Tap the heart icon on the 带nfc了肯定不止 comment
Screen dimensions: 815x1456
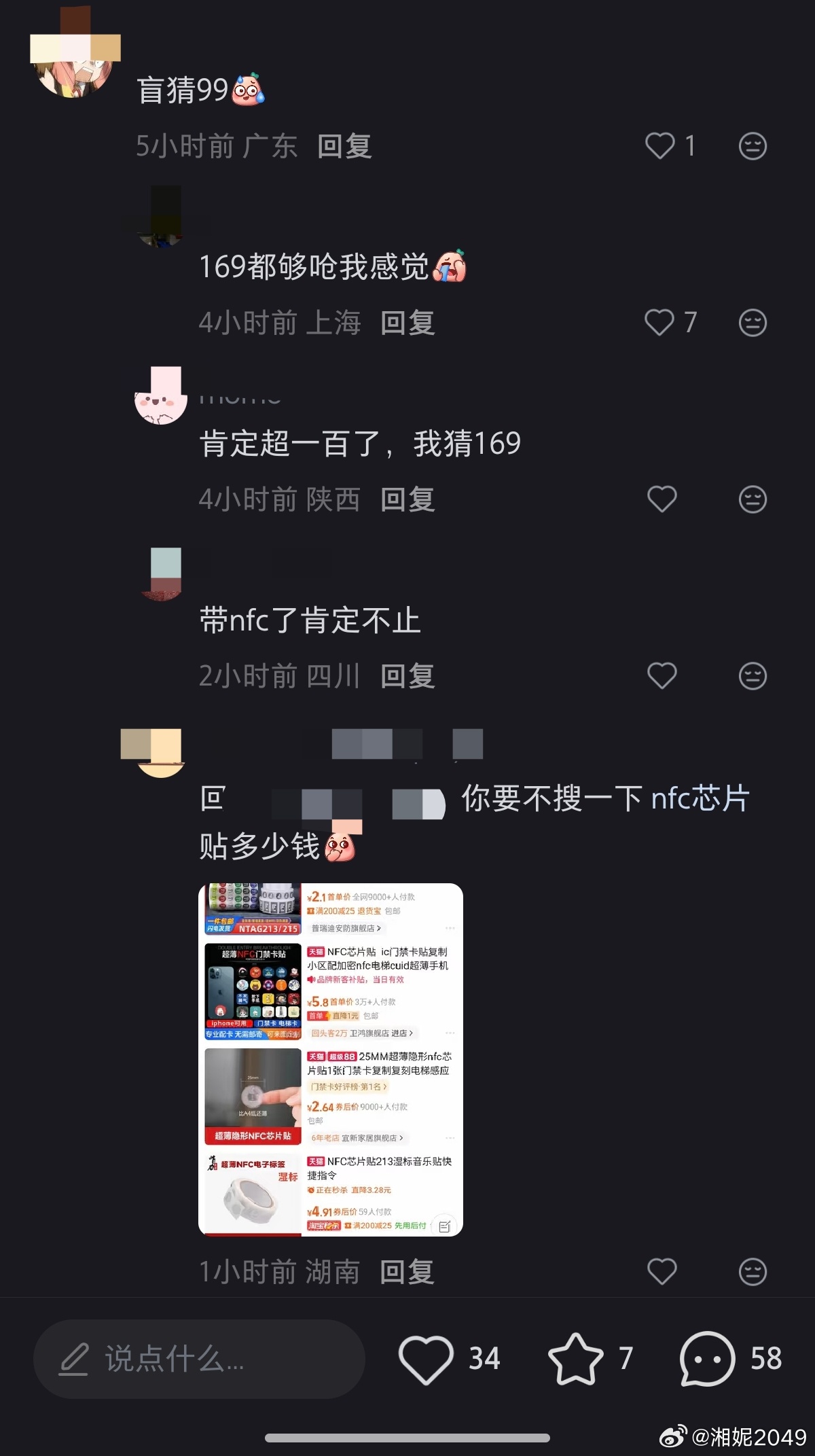click(x=661, y=675)
